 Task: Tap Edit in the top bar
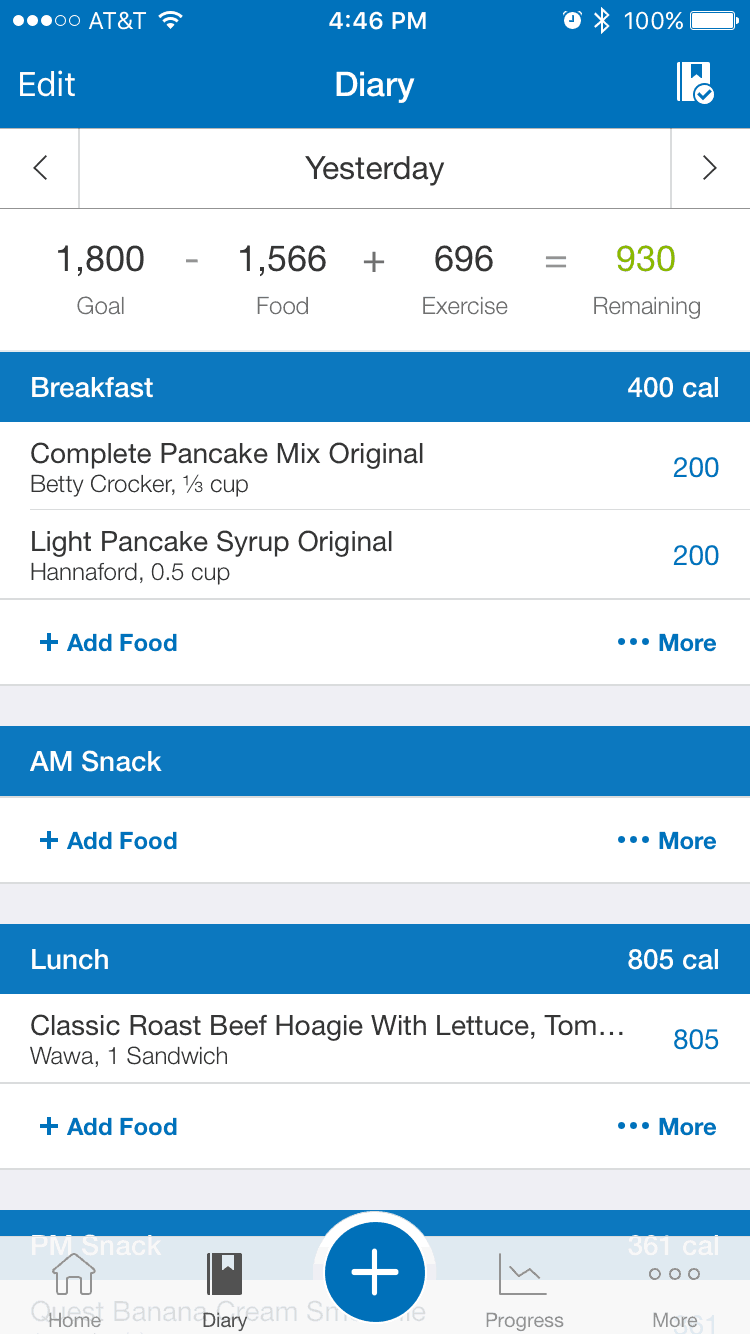pos(47,85)
